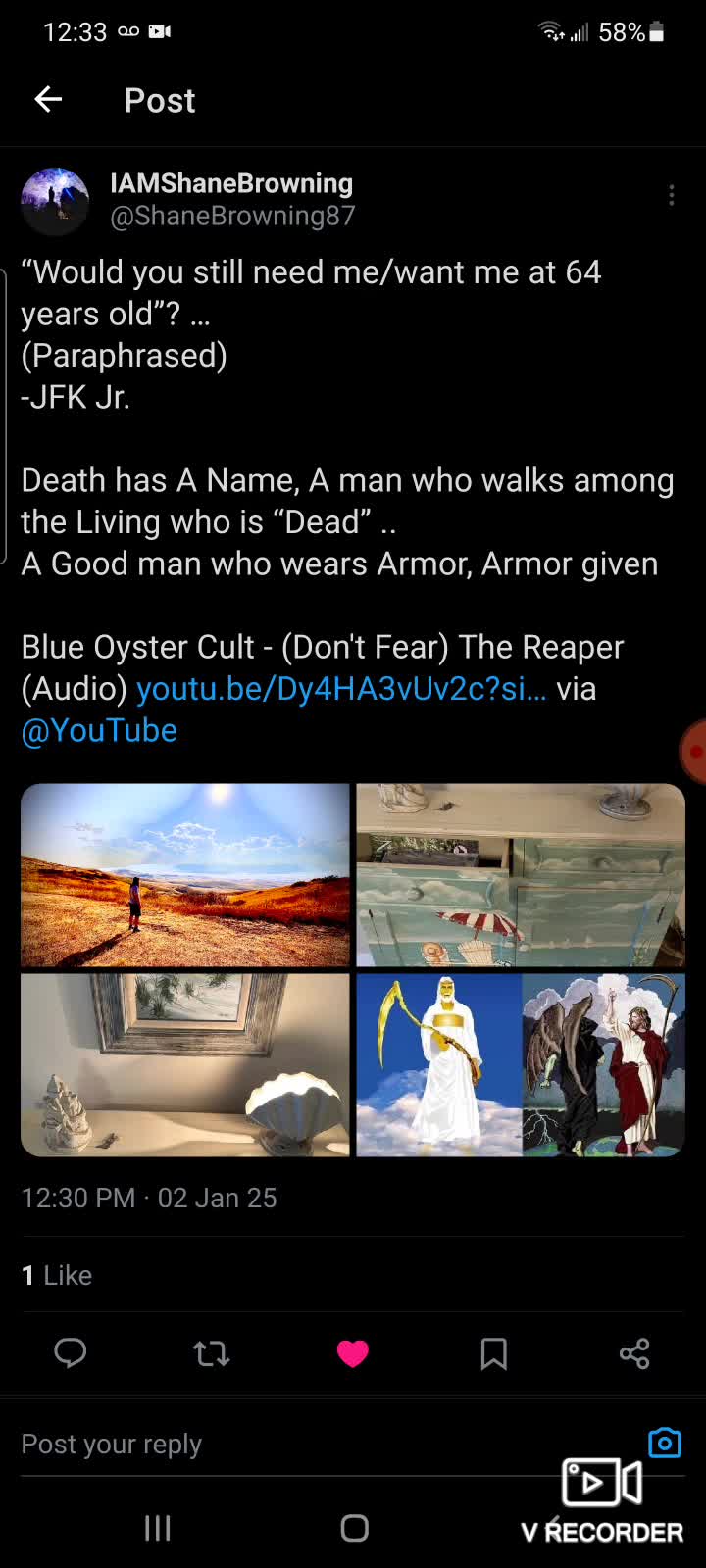The image size is (706, 1568).
Task: Bookmark this post
Action: pos(493,1353)
